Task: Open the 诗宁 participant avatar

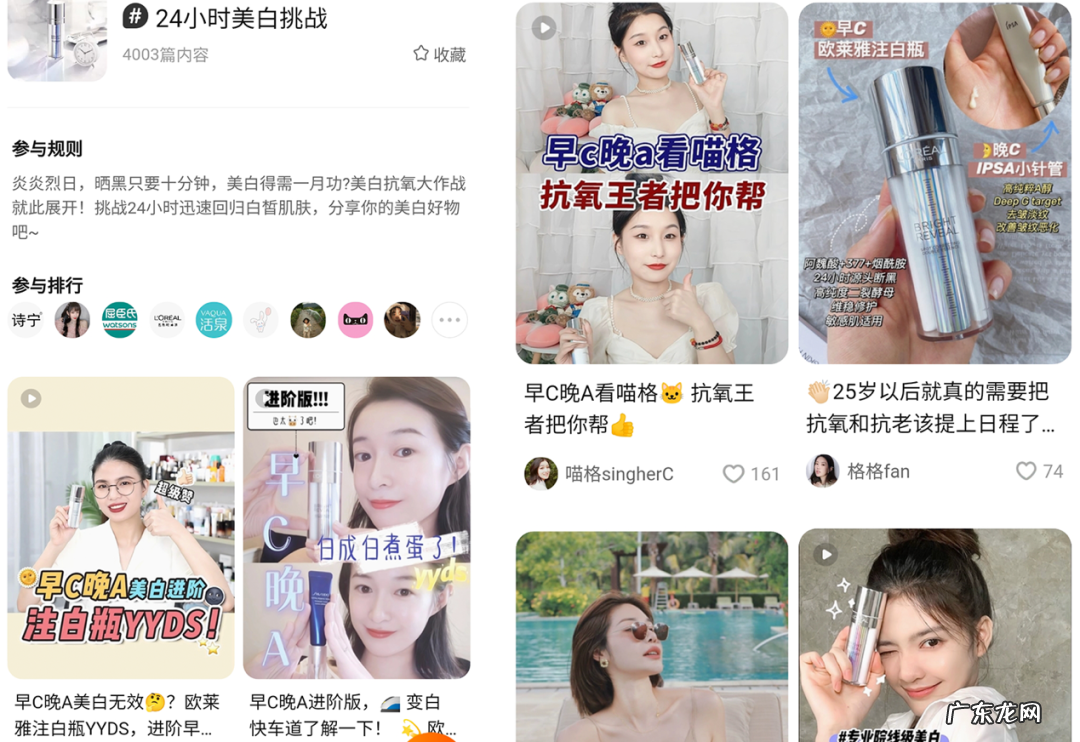Action: pyautogui.click(x=27, y=320)
